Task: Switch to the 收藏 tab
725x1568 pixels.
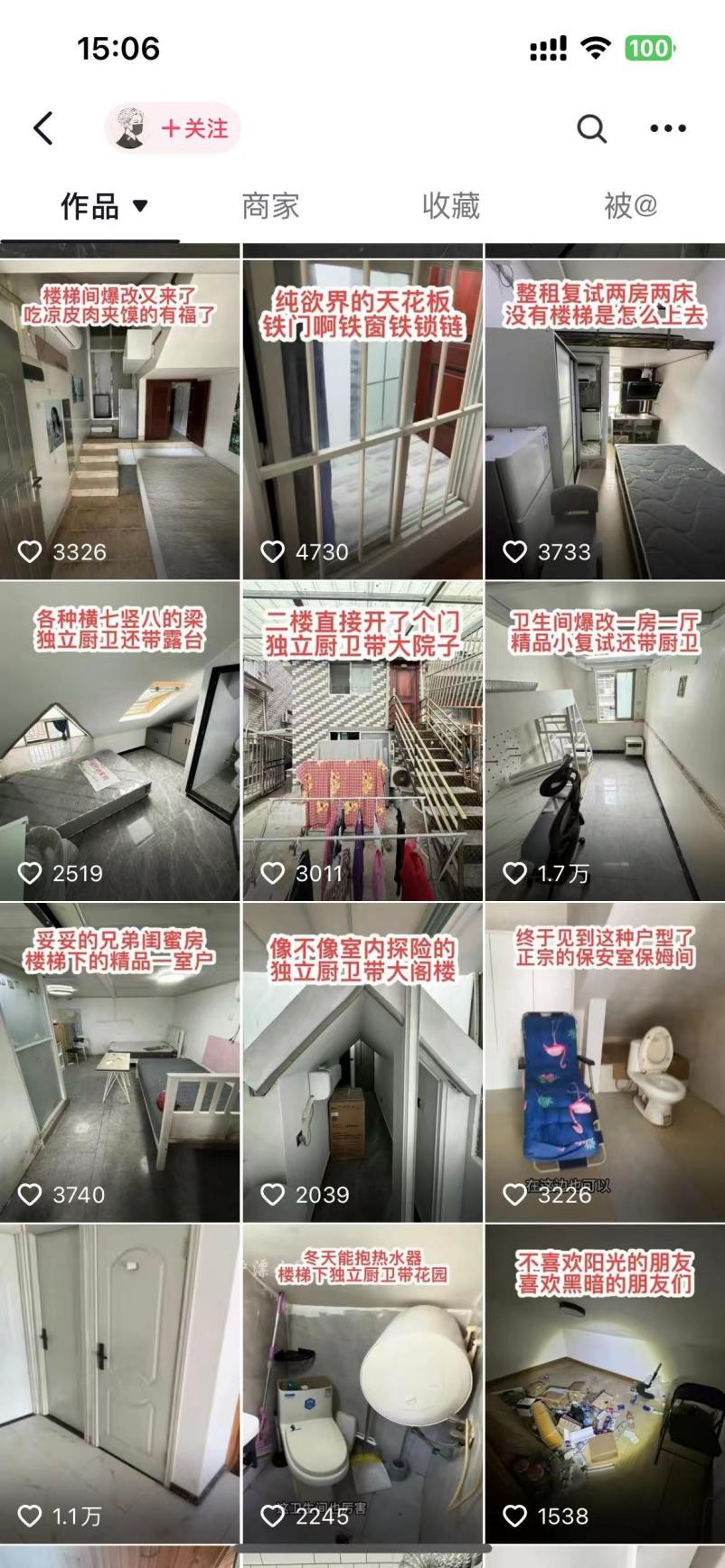Action: tap(450, 206)
